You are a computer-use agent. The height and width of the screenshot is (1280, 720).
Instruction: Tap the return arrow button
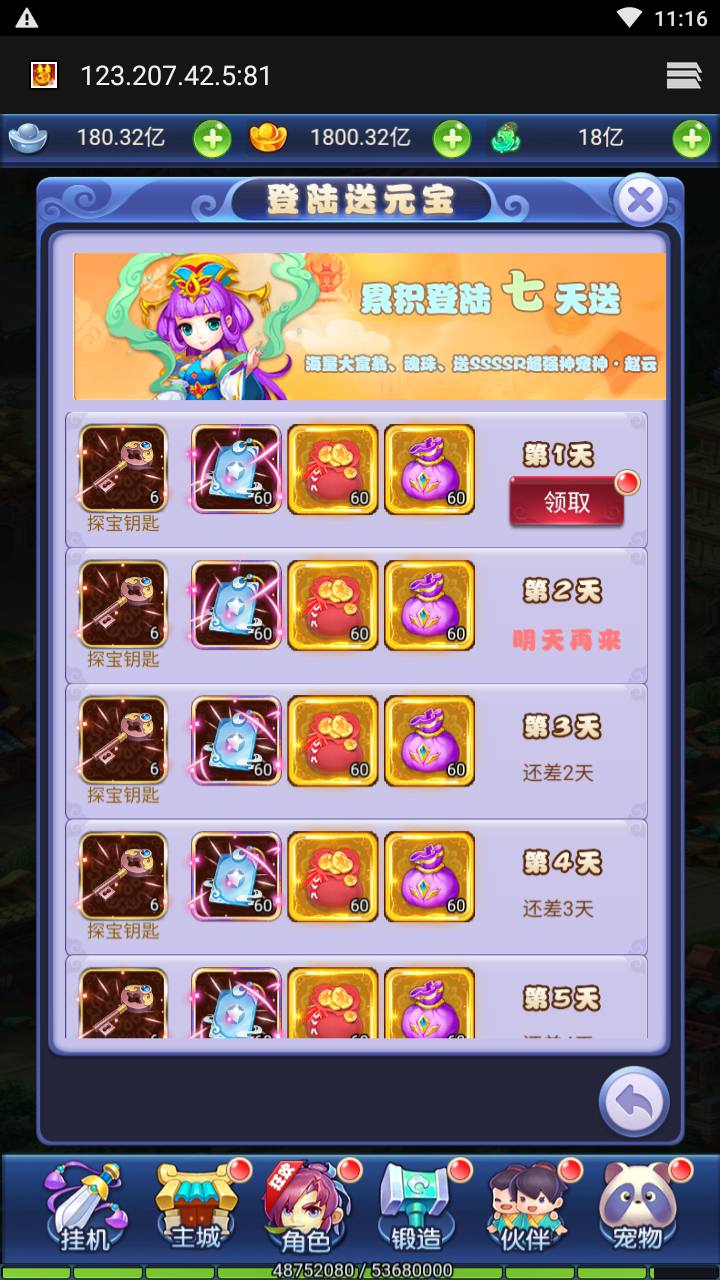click(x=633, y=1103)
